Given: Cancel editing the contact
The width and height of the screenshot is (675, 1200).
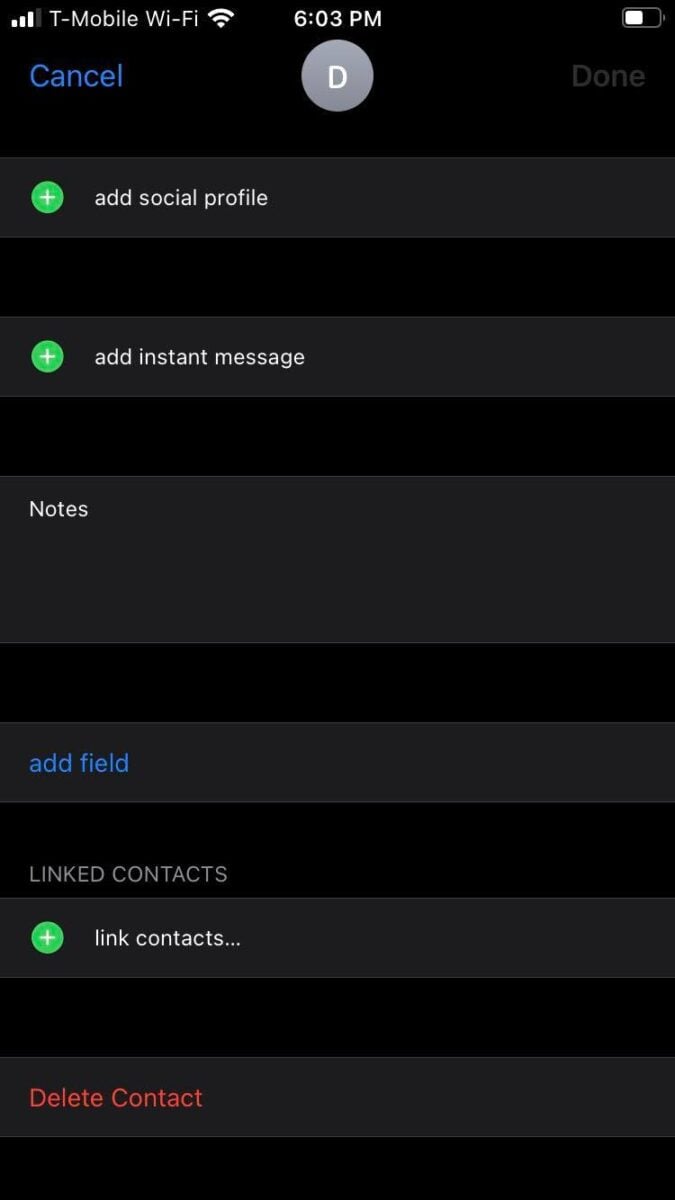Looking at the screenshot, I should pyautogui.click(x=76, y=76).
